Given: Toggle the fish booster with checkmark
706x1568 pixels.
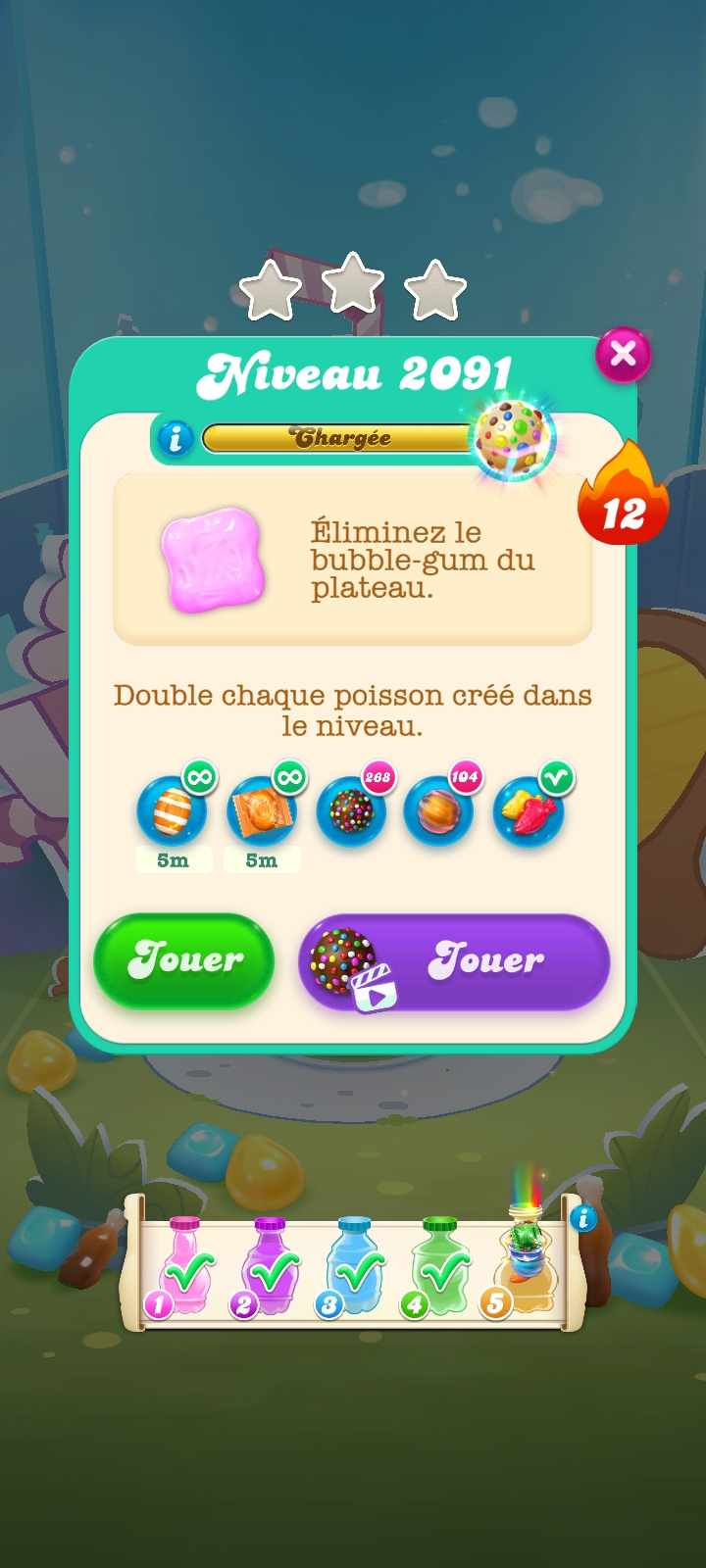Looking at the screenshot, I should point(529,810).
